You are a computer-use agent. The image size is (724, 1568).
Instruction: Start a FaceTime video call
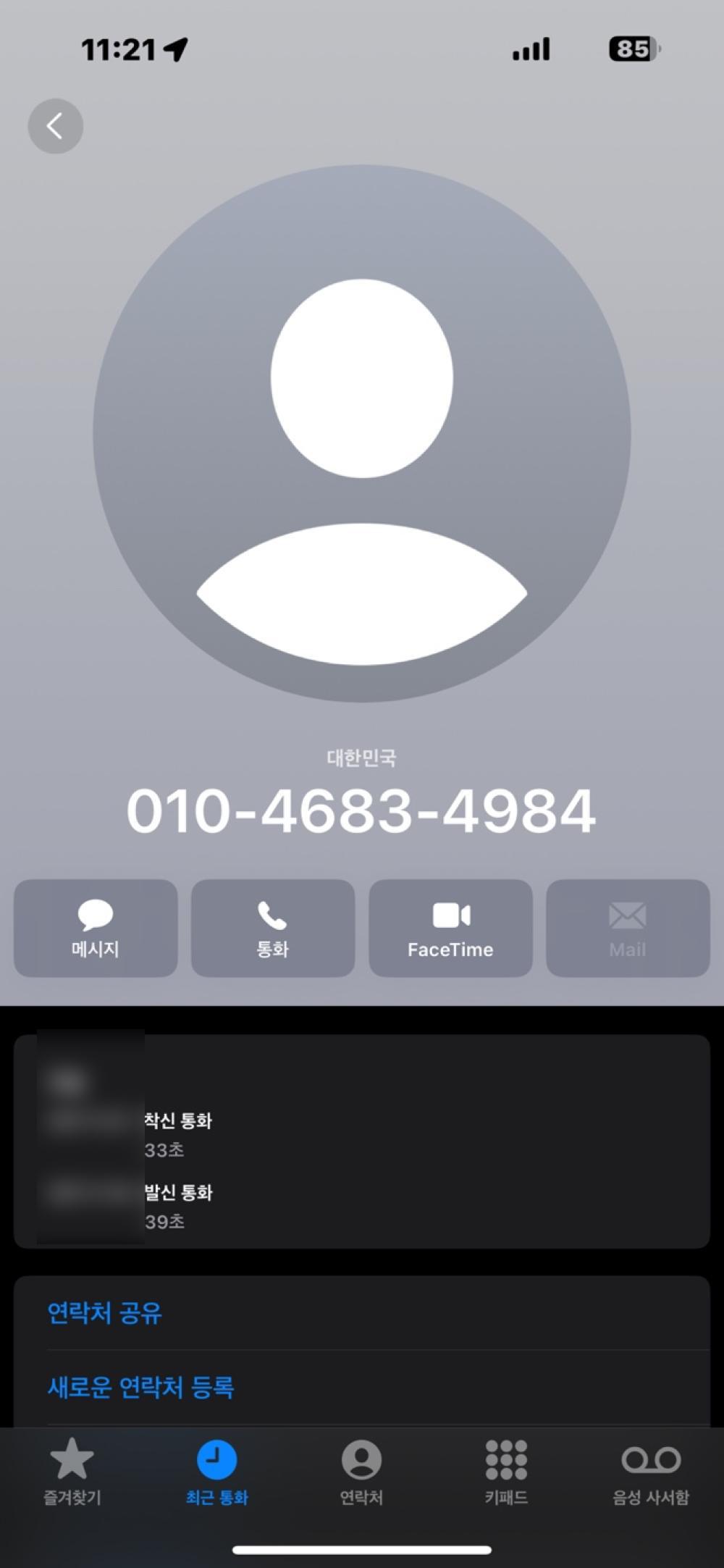450,928
